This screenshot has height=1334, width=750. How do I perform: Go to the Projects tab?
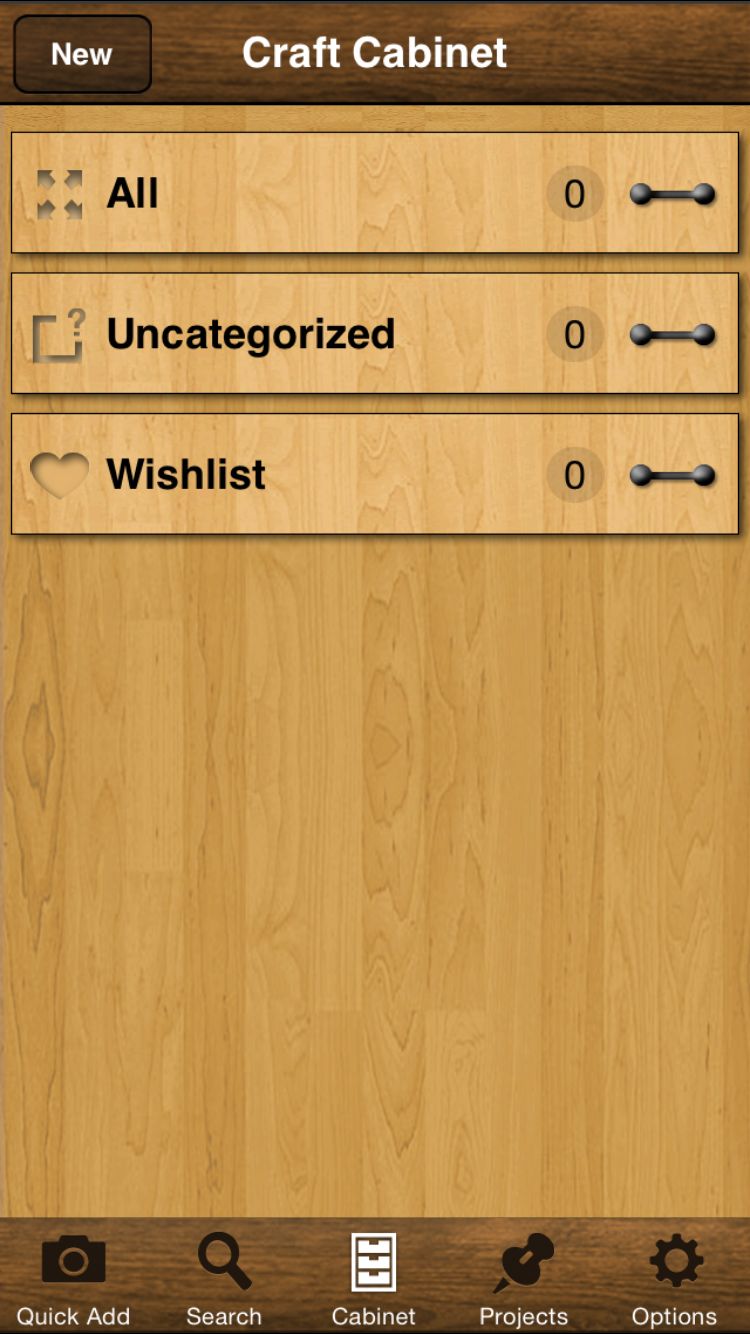click(x=524, y=1278)
